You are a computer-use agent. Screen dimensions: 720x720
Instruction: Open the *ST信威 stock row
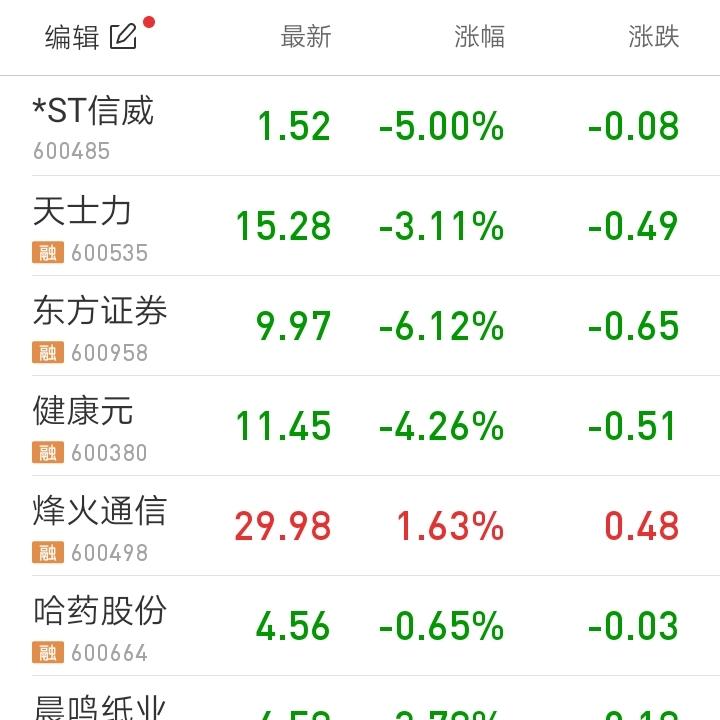tap(94, 126)
